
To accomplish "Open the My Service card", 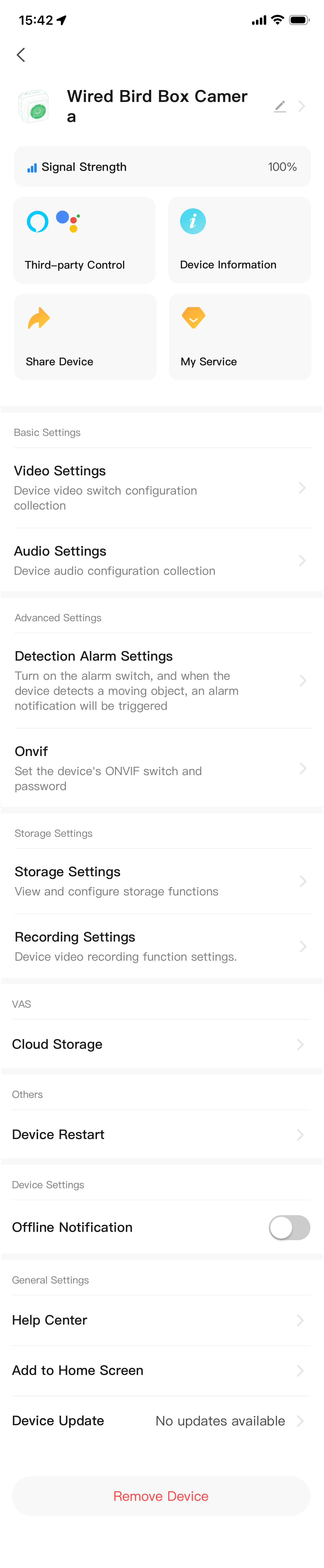I will click(241, 337).
